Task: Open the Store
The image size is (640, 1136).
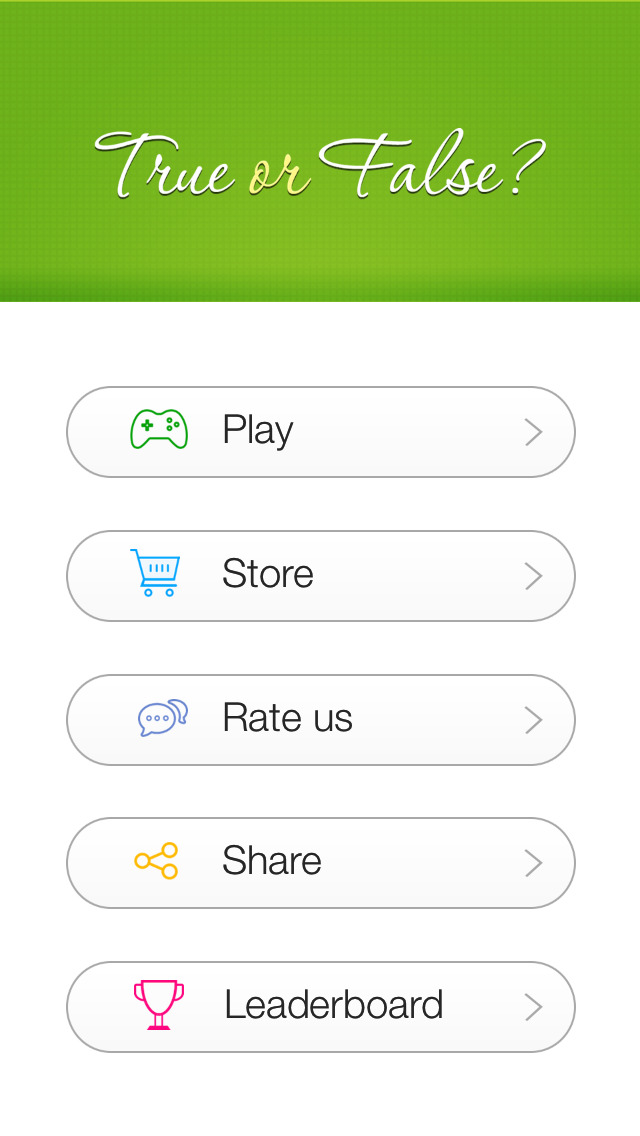Action: [x=320, y=576]
